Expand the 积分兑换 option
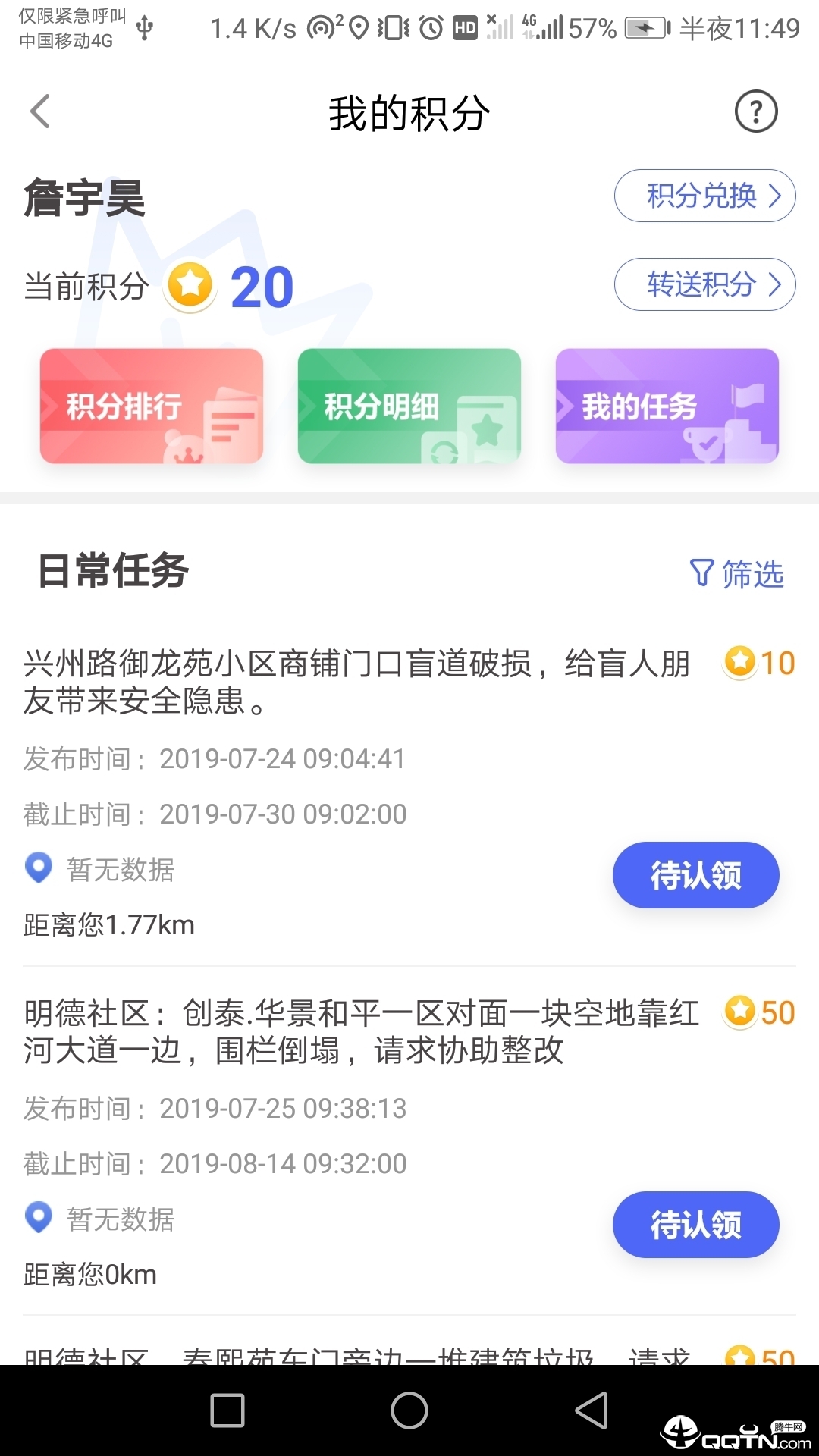819x1456 pixels. (704, 196)
